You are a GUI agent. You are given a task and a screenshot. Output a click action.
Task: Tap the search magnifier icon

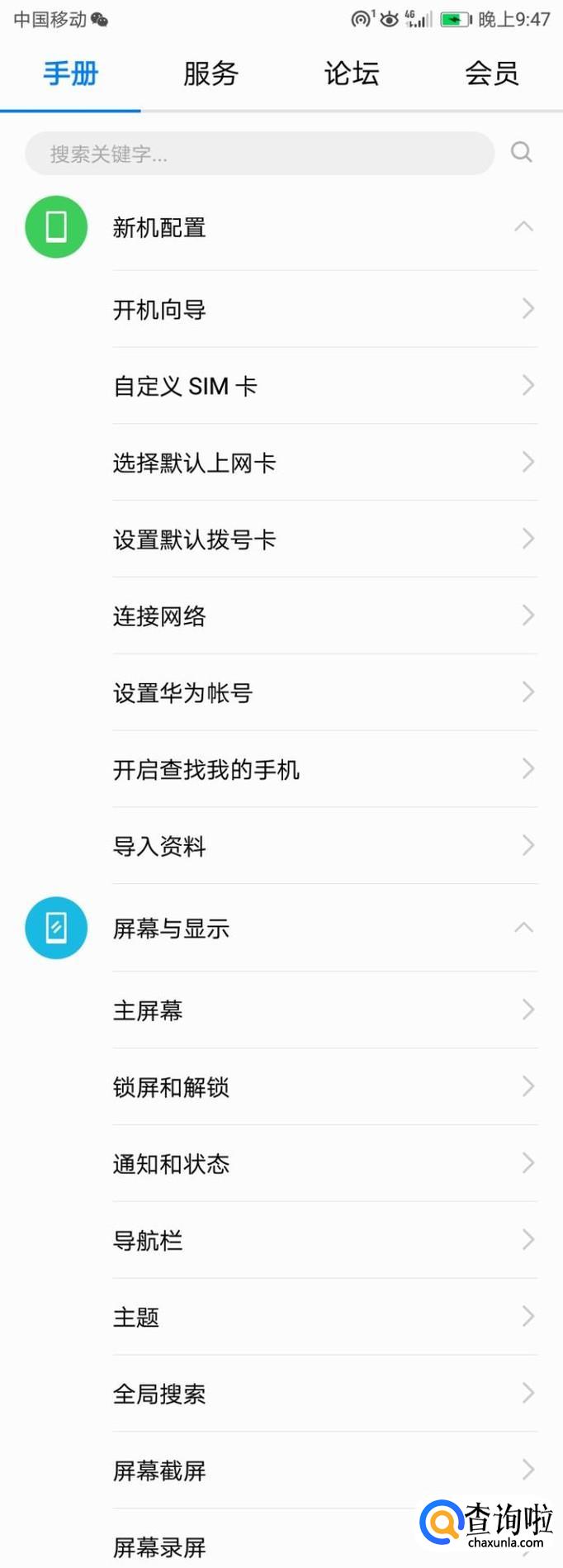coord(521,152)
